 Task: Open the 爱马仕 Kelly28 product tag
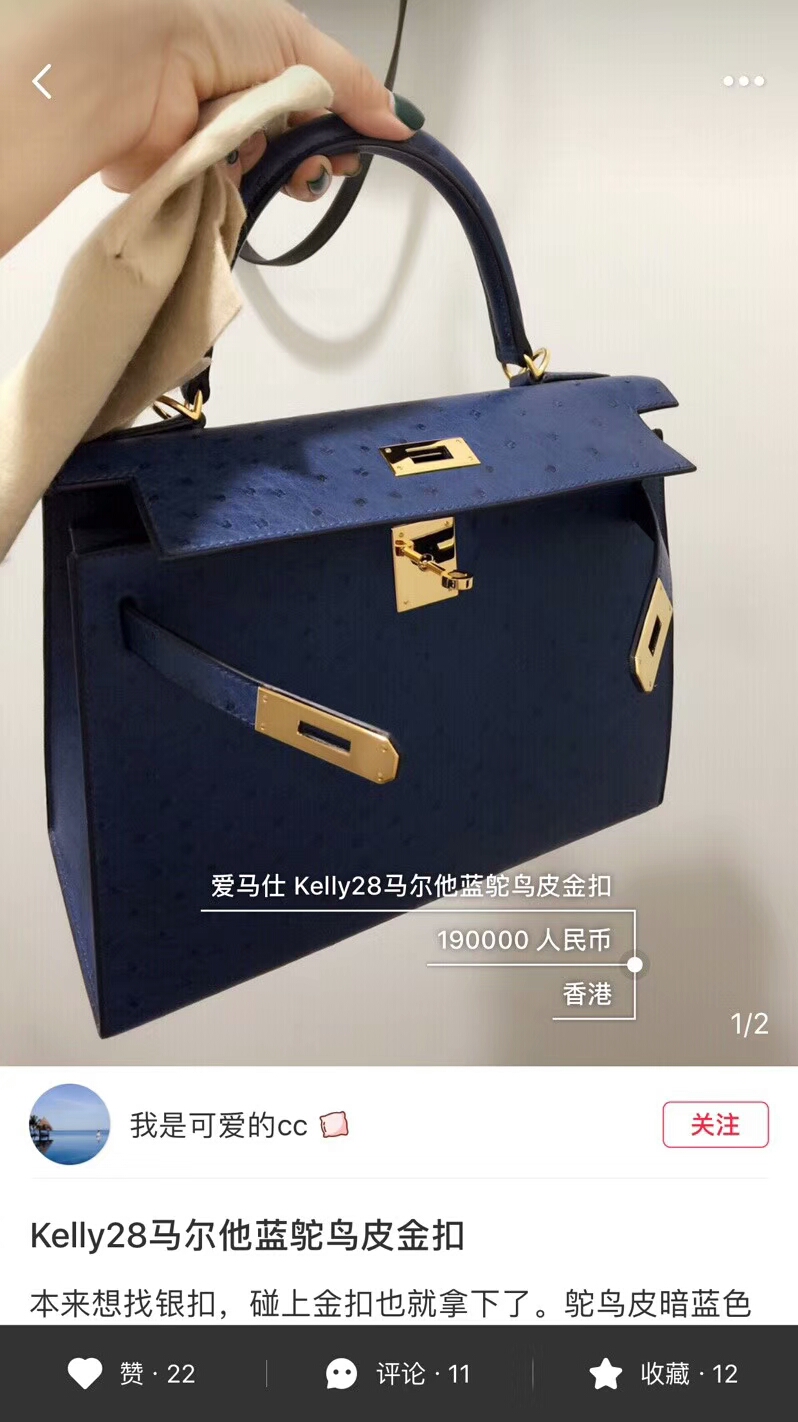411,886
